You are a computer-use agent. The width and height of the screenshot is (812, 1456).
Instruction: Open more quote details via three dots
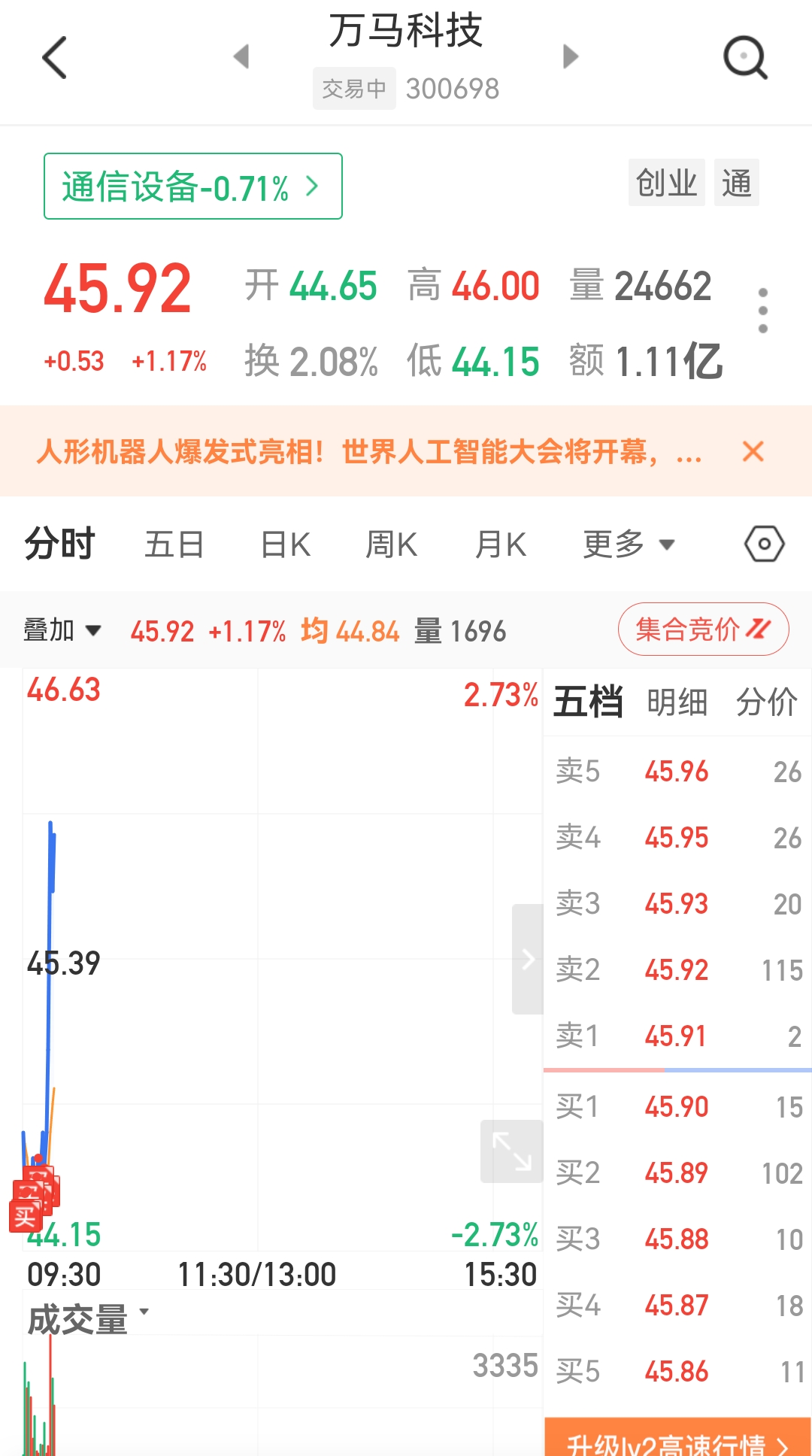pyautogui.click(x=762, y=310)
